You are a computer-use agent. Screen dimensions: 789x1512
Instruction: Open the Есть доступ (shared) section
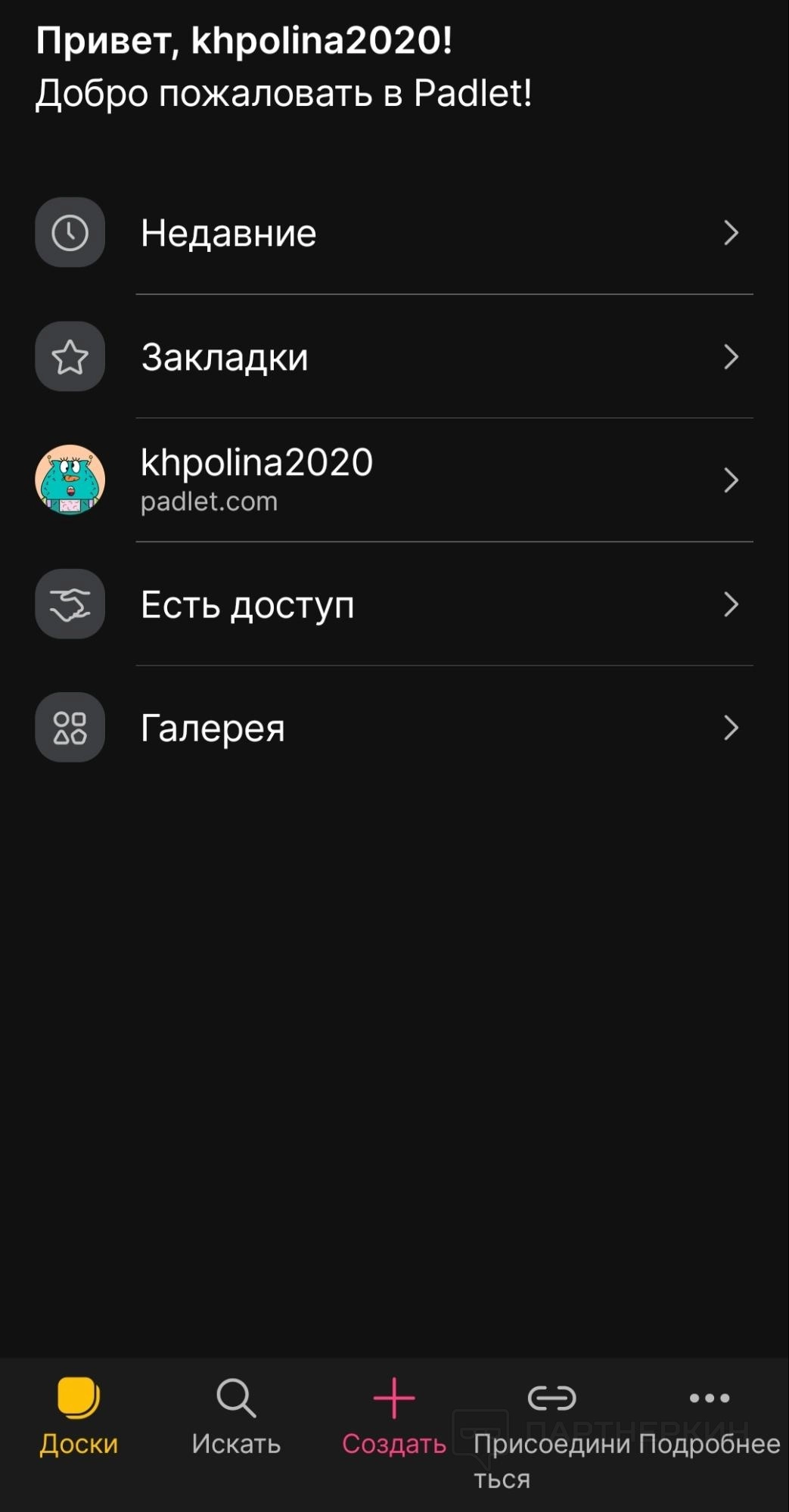(393, 604)
